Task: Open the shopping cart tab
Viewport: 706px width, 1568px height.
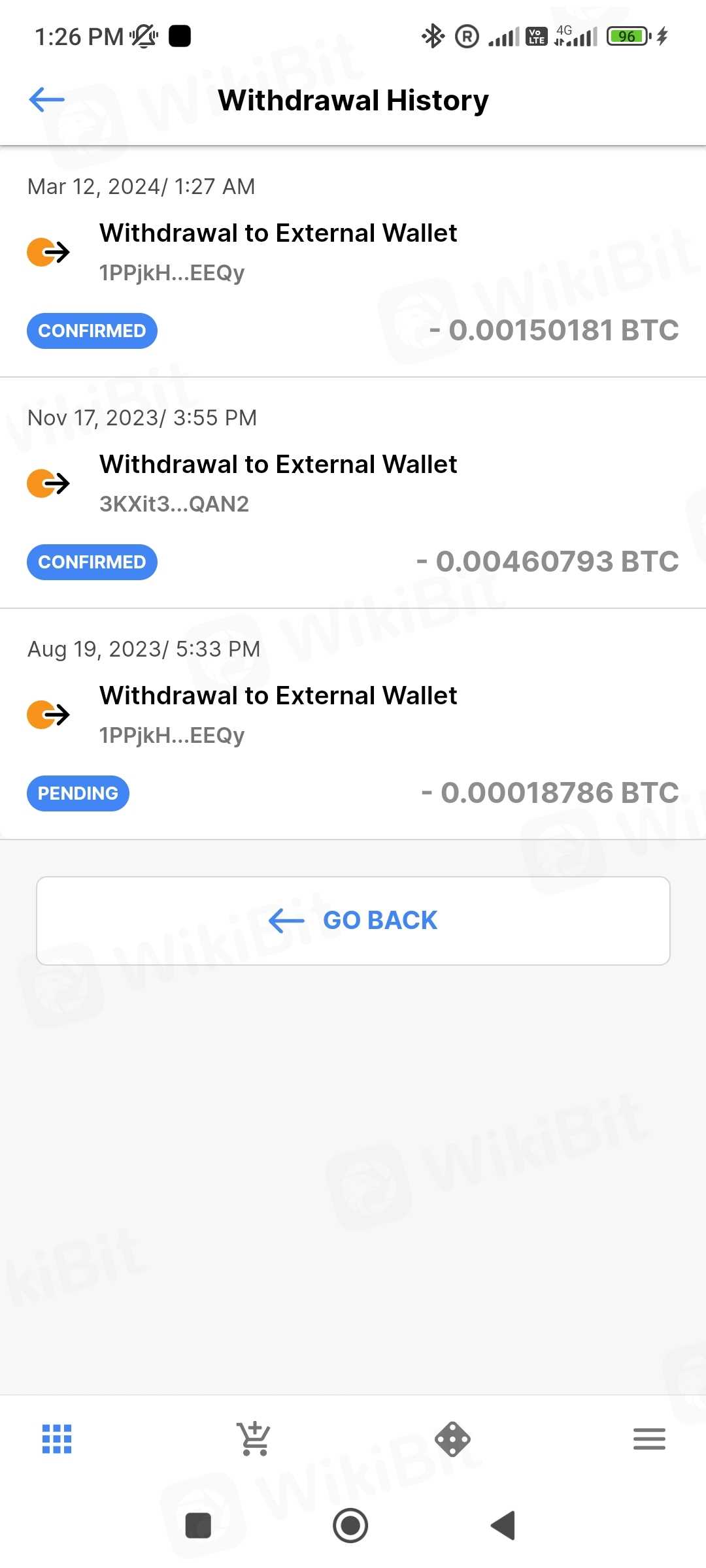Action: (254, 1439)
